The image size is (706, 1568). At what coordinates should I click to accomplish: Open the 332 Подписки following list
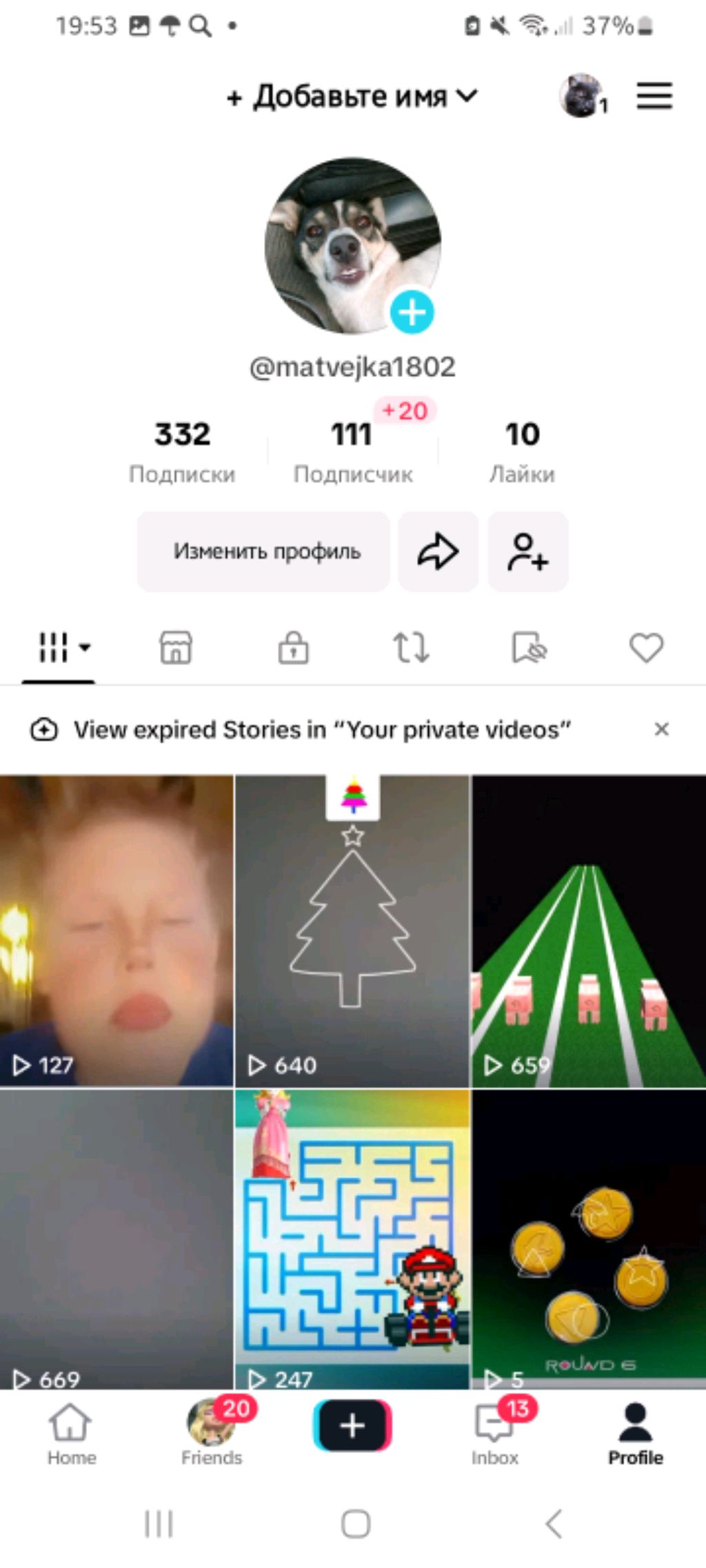click(182, 451)
